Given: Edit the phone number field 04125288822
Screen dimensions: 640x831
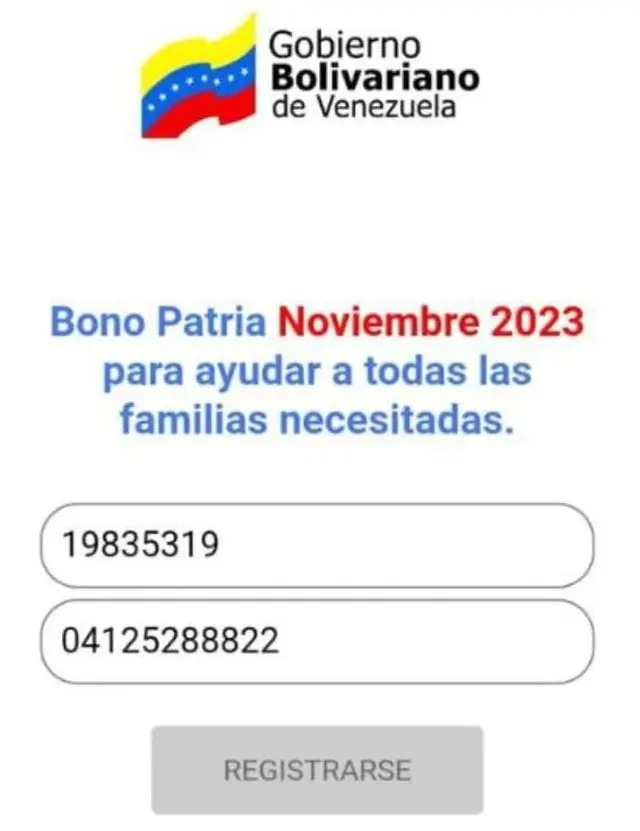Looking at the screenshot, I should [317, 641].
